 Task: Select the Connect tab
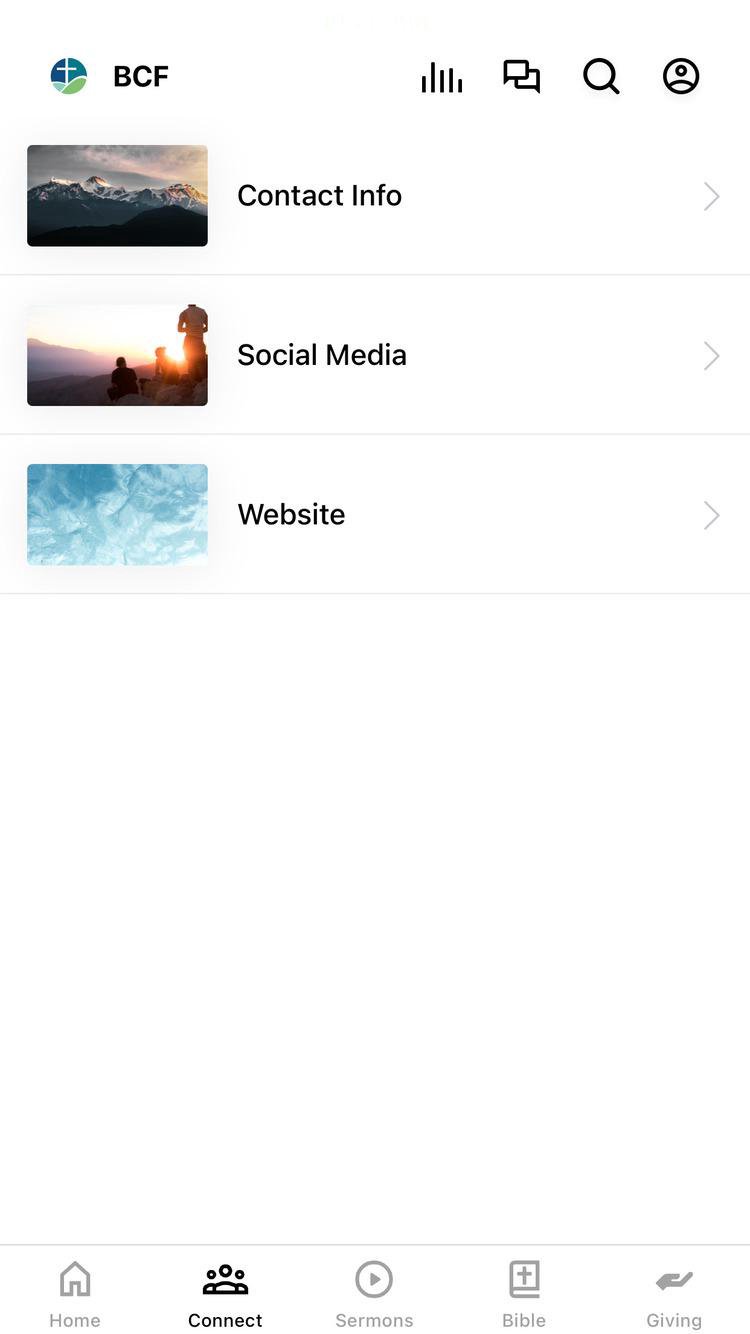tap(225, 1294)
